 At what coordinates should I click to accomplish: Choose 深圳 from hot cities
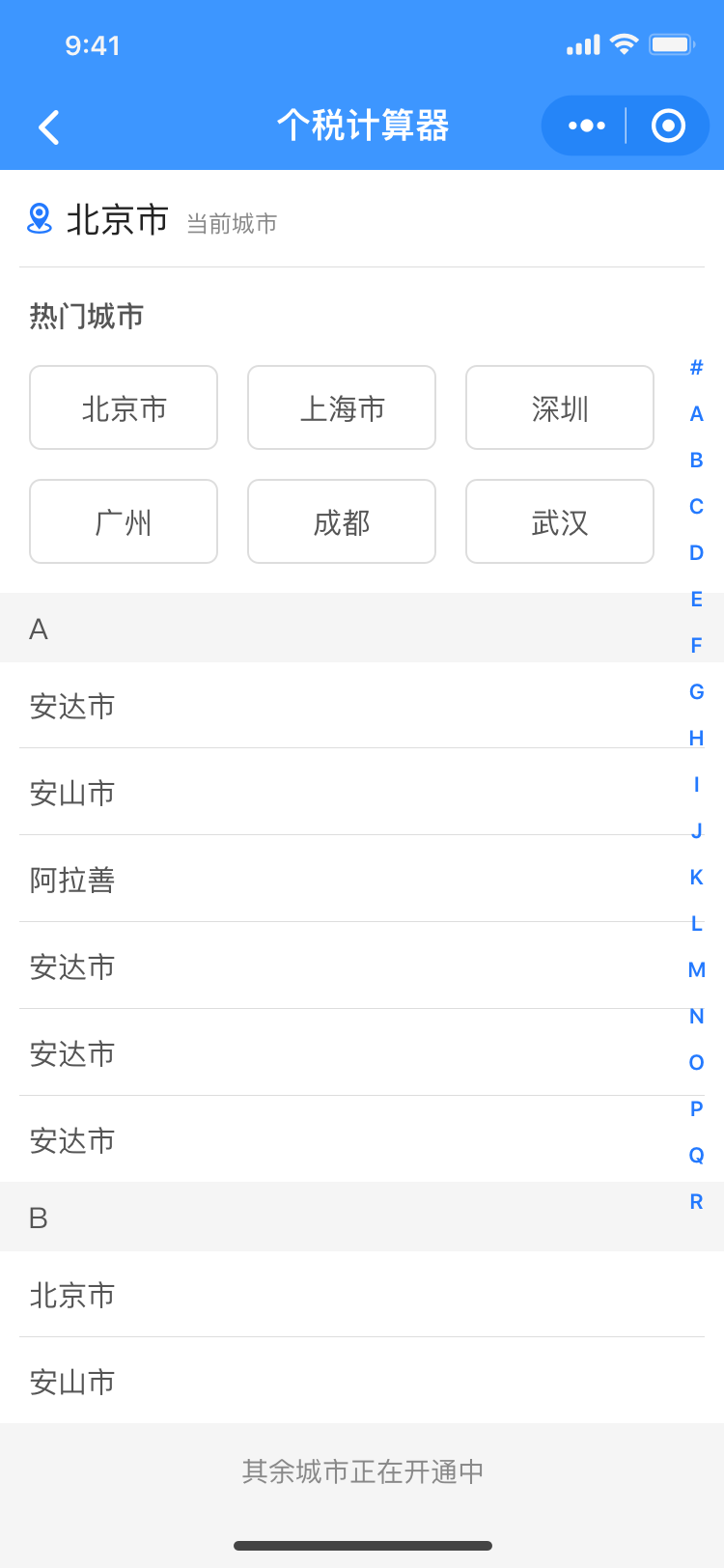560,407
